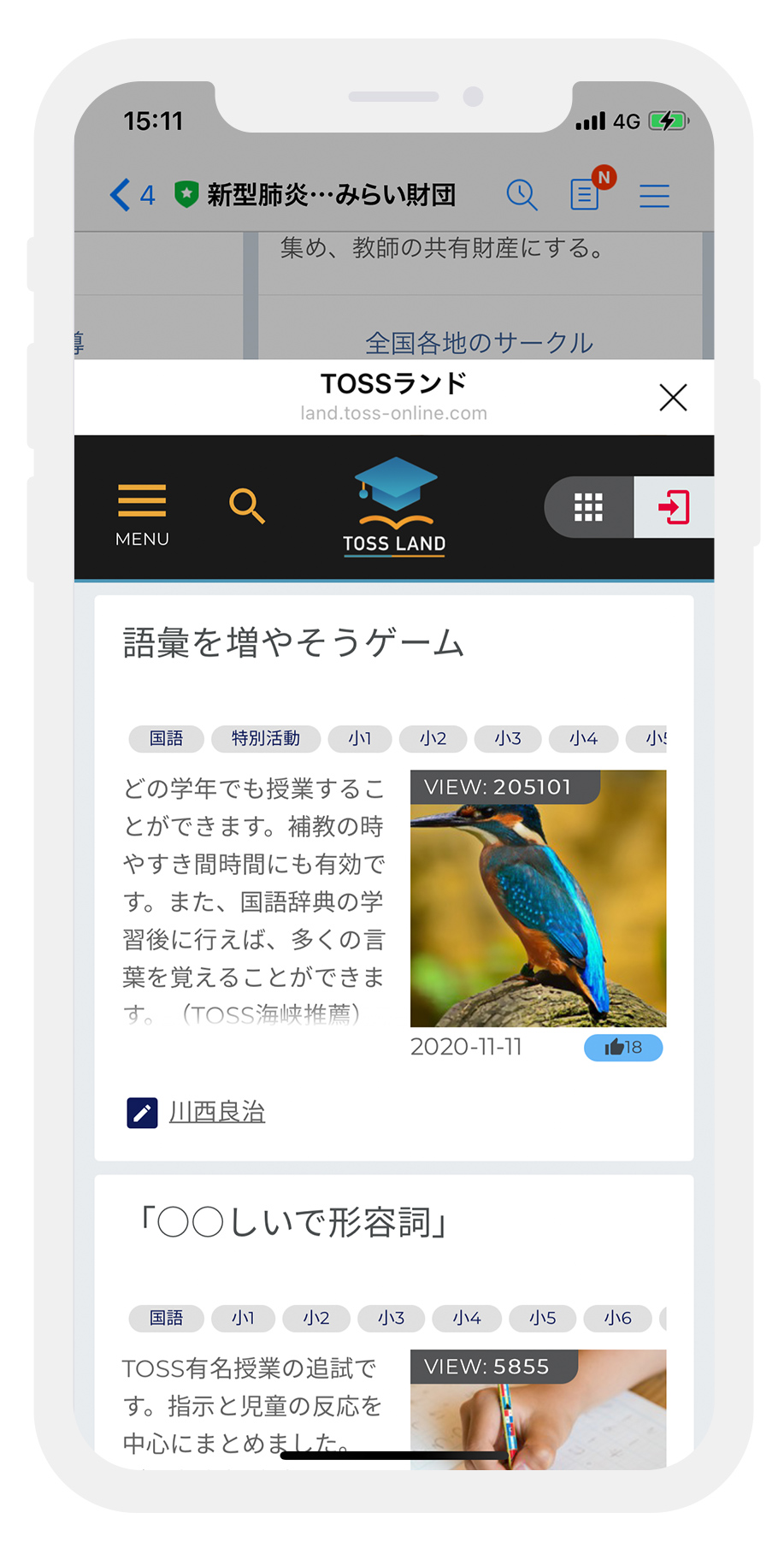Open the browser history search icon
The image size is (784, 1548).
[521, 195]
